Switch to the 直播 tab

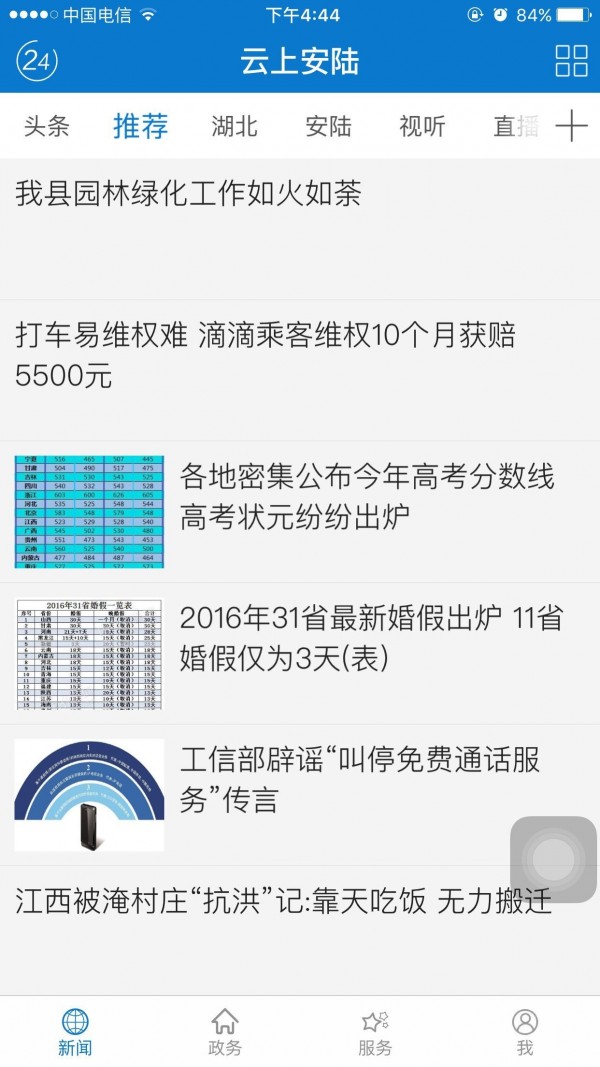515,127
